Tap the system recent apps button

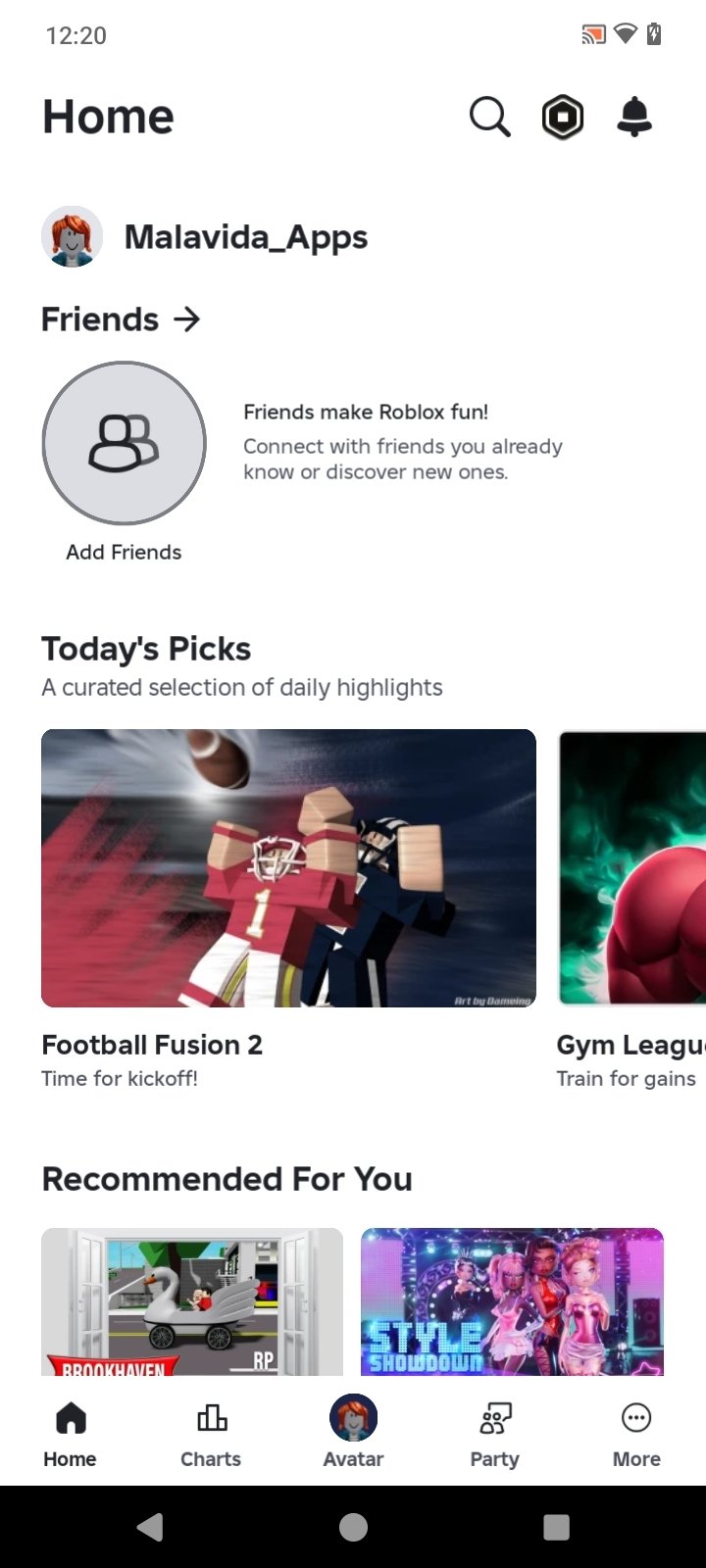pos(556,1527)
